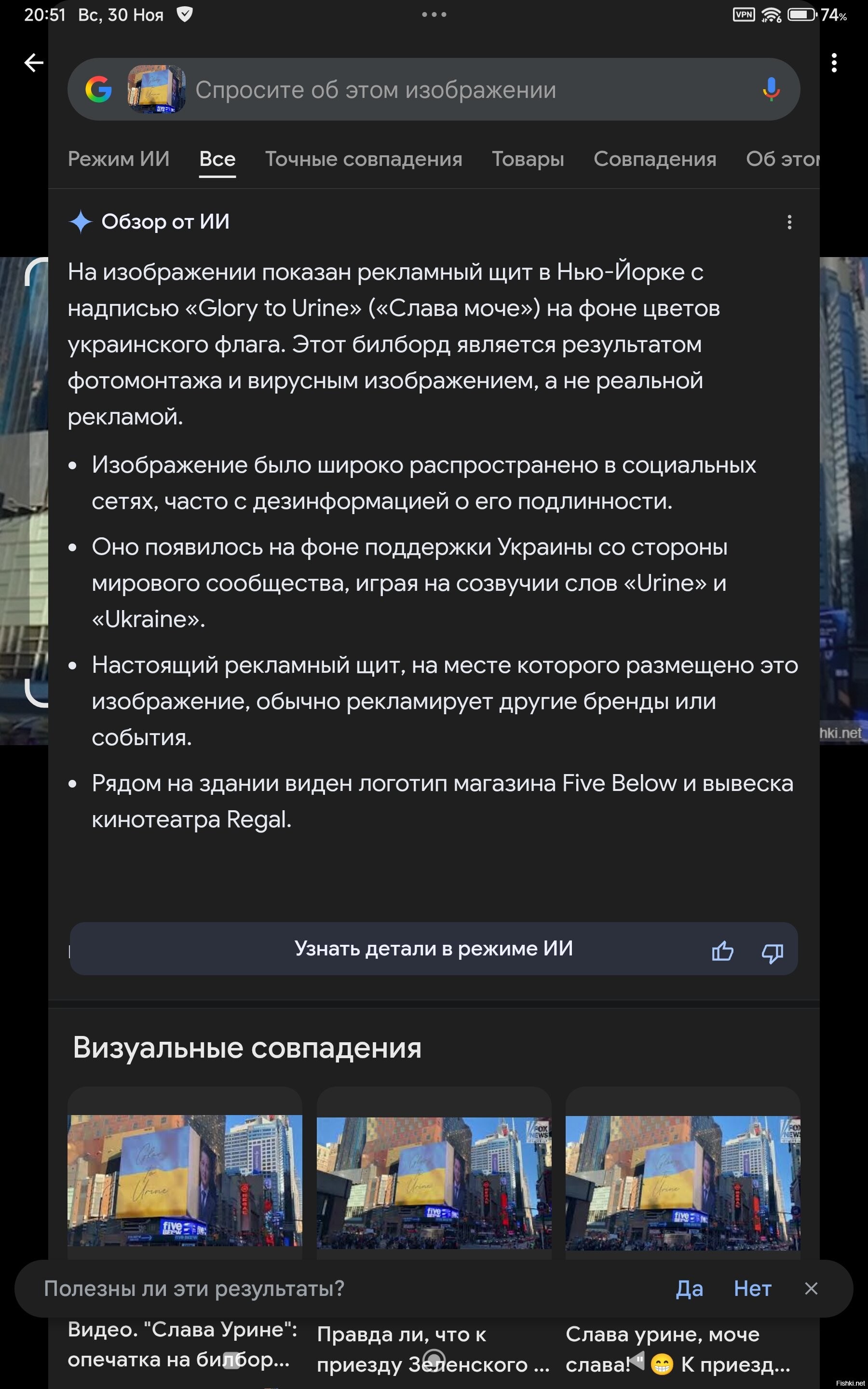The width and height of the screenshot is (868, 1389).
Task: Start voice search with the microphone
Action: coord(771,90)
